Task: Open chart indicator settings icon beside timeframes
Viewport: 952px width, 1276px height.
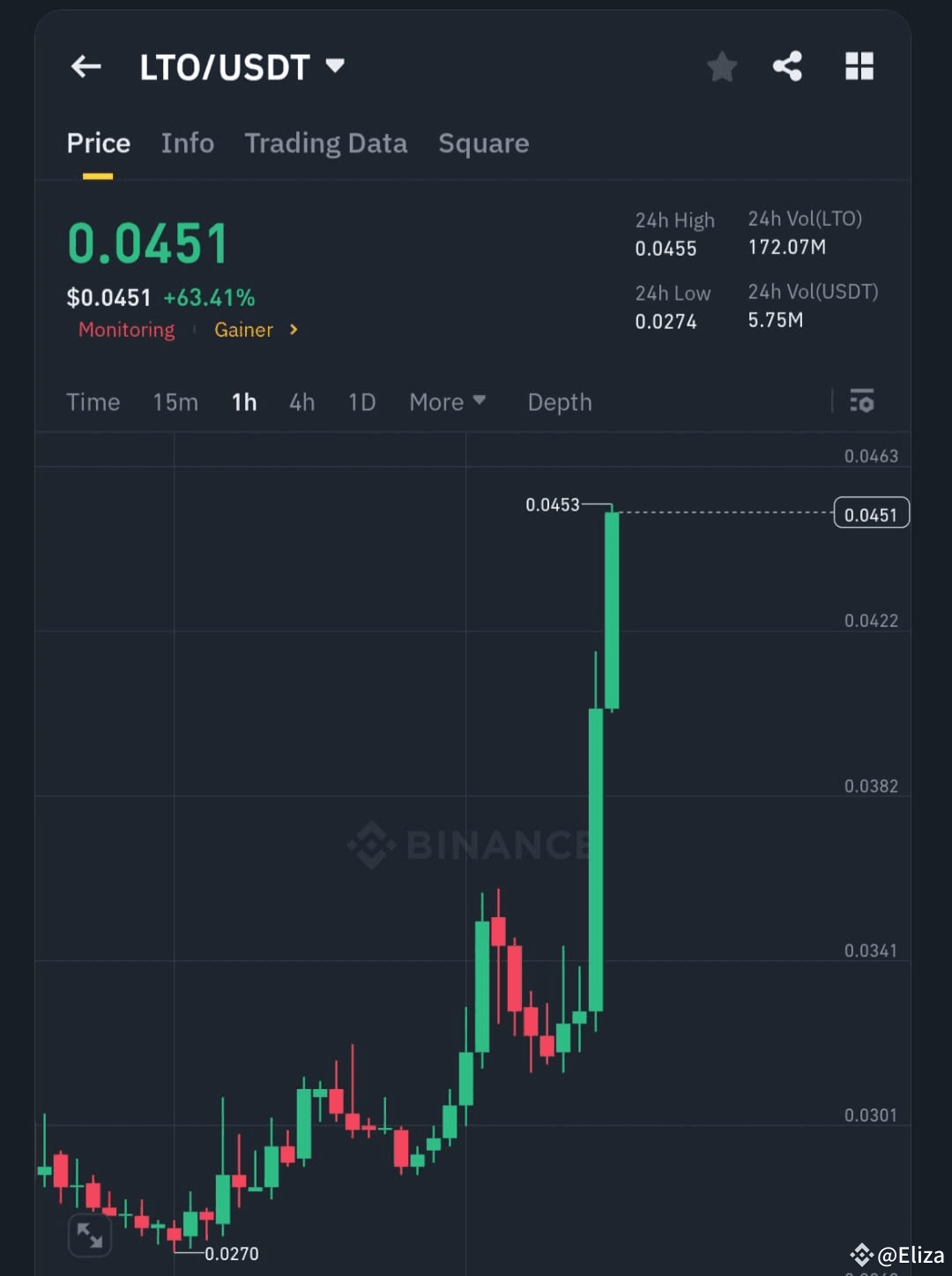Action: (861, 401)
